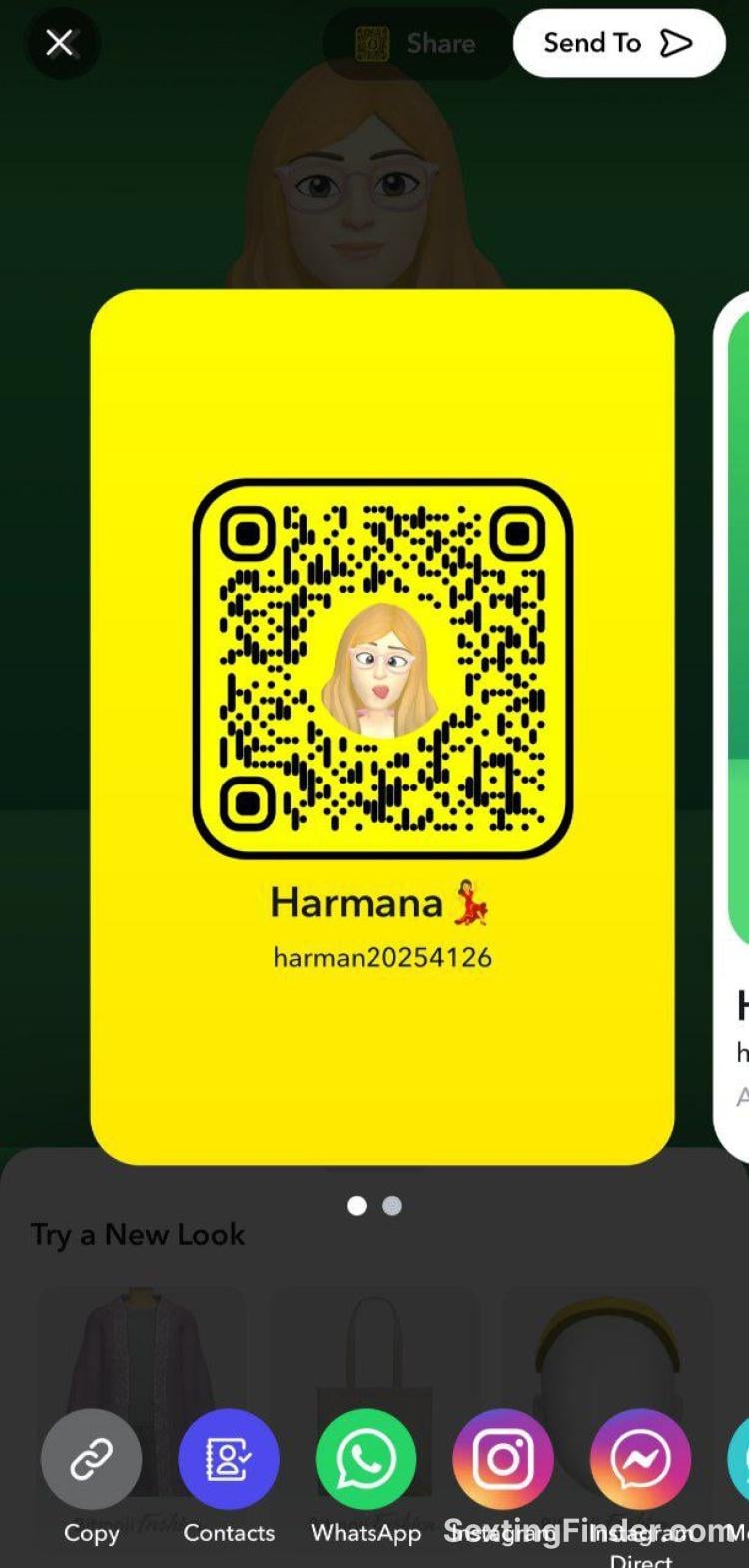Screen dimensions: 749x1568
Task: Close the Snapcode share screen
Action: tap(60, 43)
